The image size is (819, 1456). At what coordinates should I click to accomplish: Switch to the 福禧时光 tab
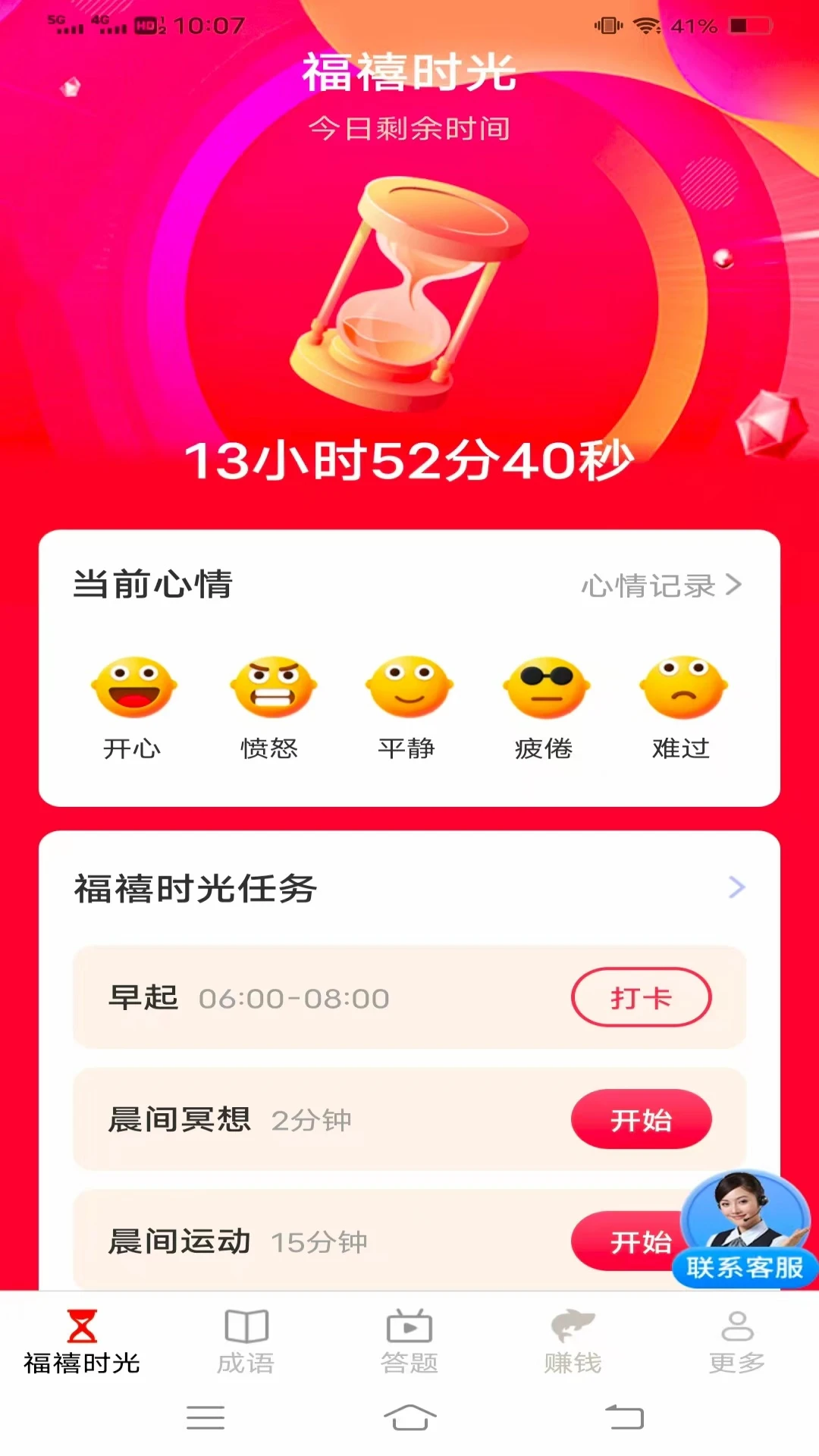pos(83,1342)
